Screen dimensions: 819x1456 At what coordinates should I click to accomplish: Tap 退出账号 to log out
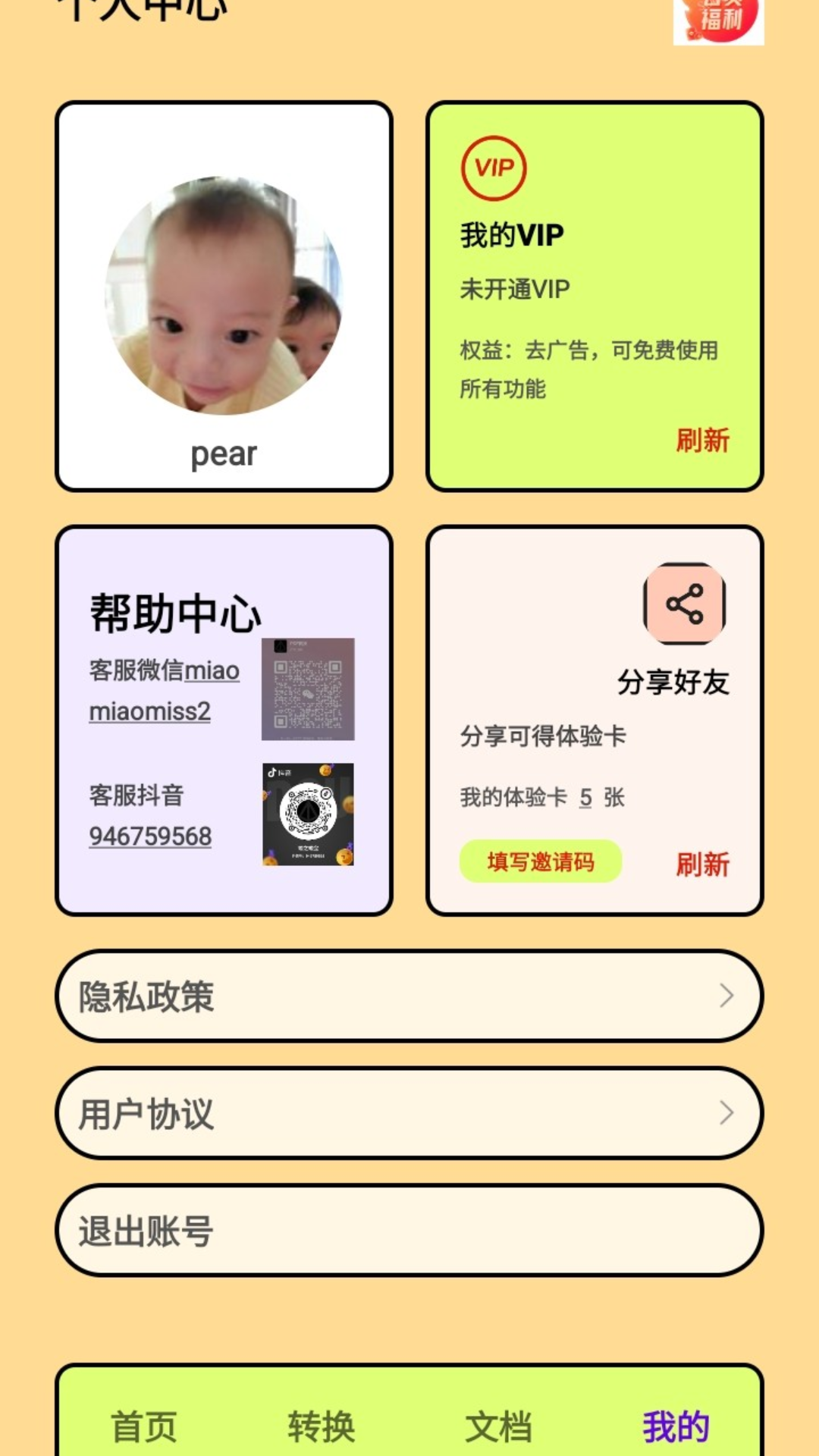pos(409,1231)
